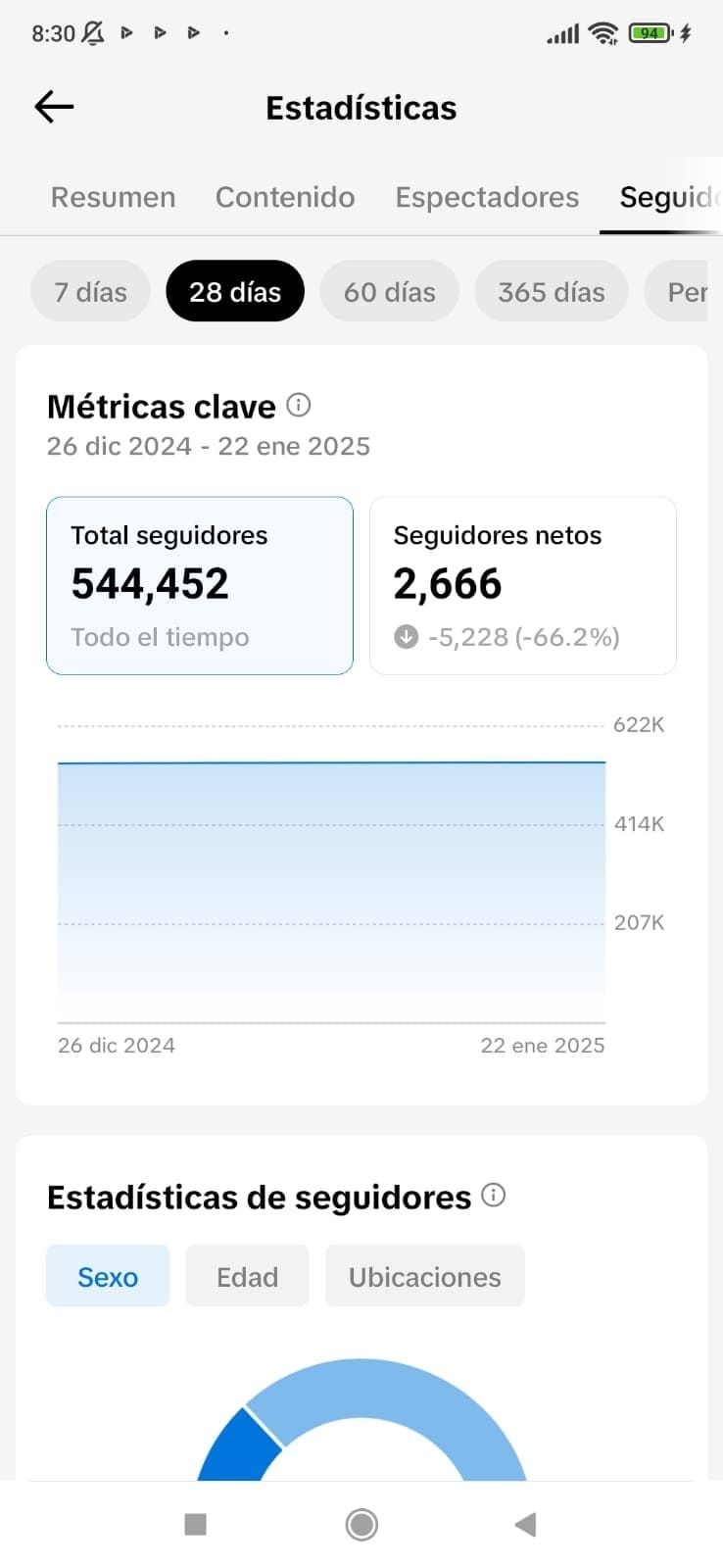
Task: Switch to the Ubicaciones breakdown
Action: click(424, 1277)
